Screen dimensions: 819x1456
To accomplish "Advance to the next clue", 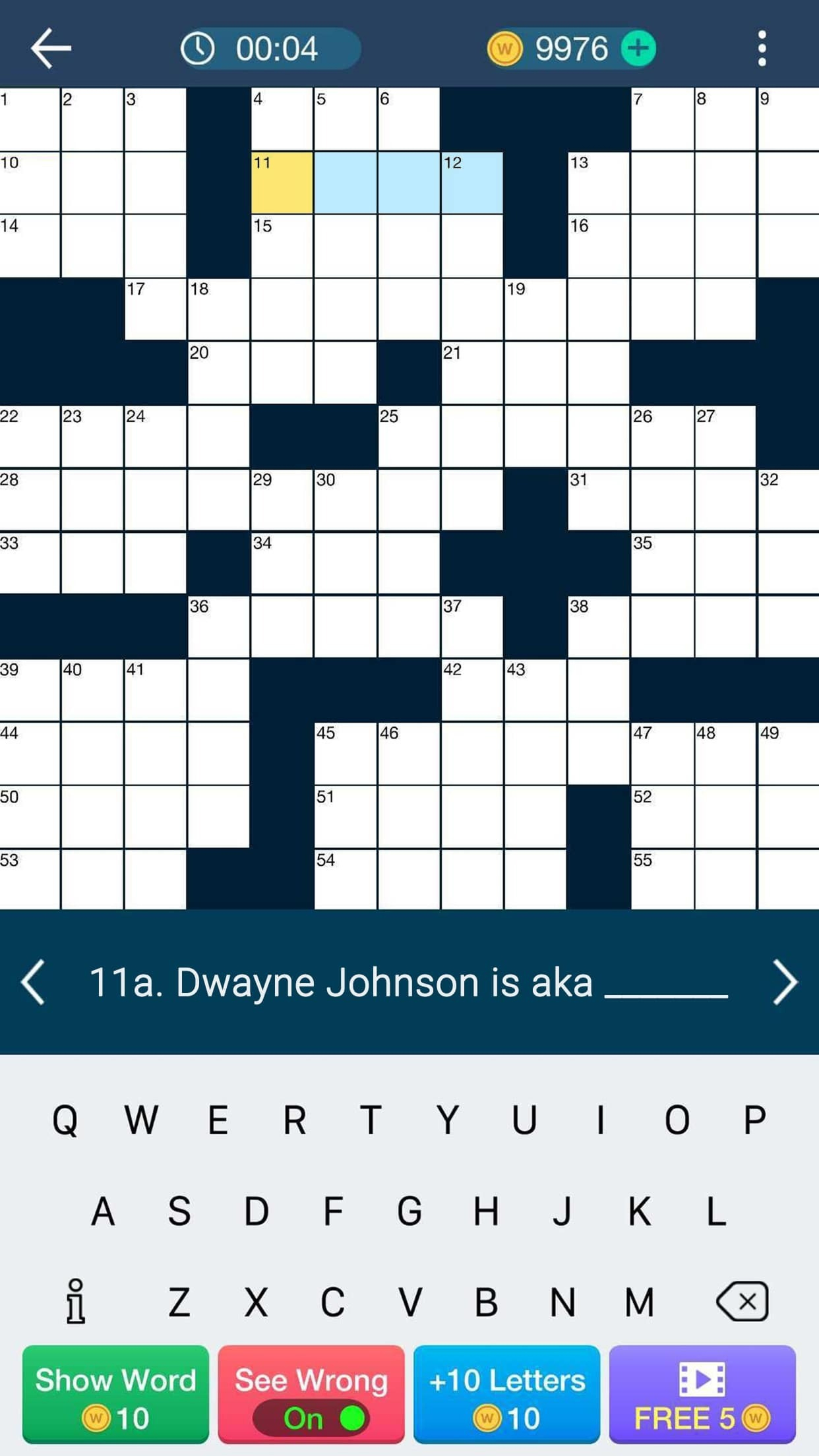I will [784, 982].
